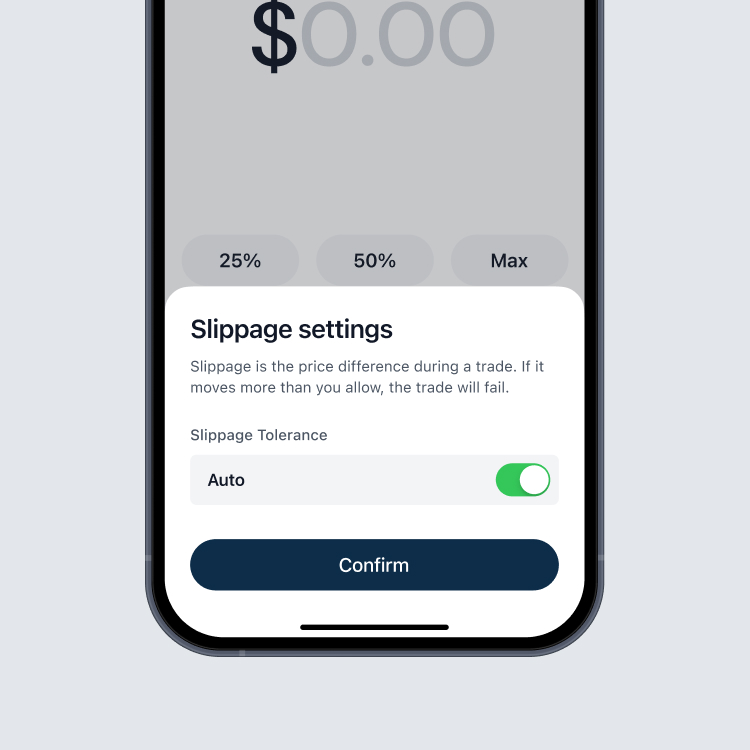Select the 25% amount chip
This screenshot has height=750, width=750.
[240, 261]
